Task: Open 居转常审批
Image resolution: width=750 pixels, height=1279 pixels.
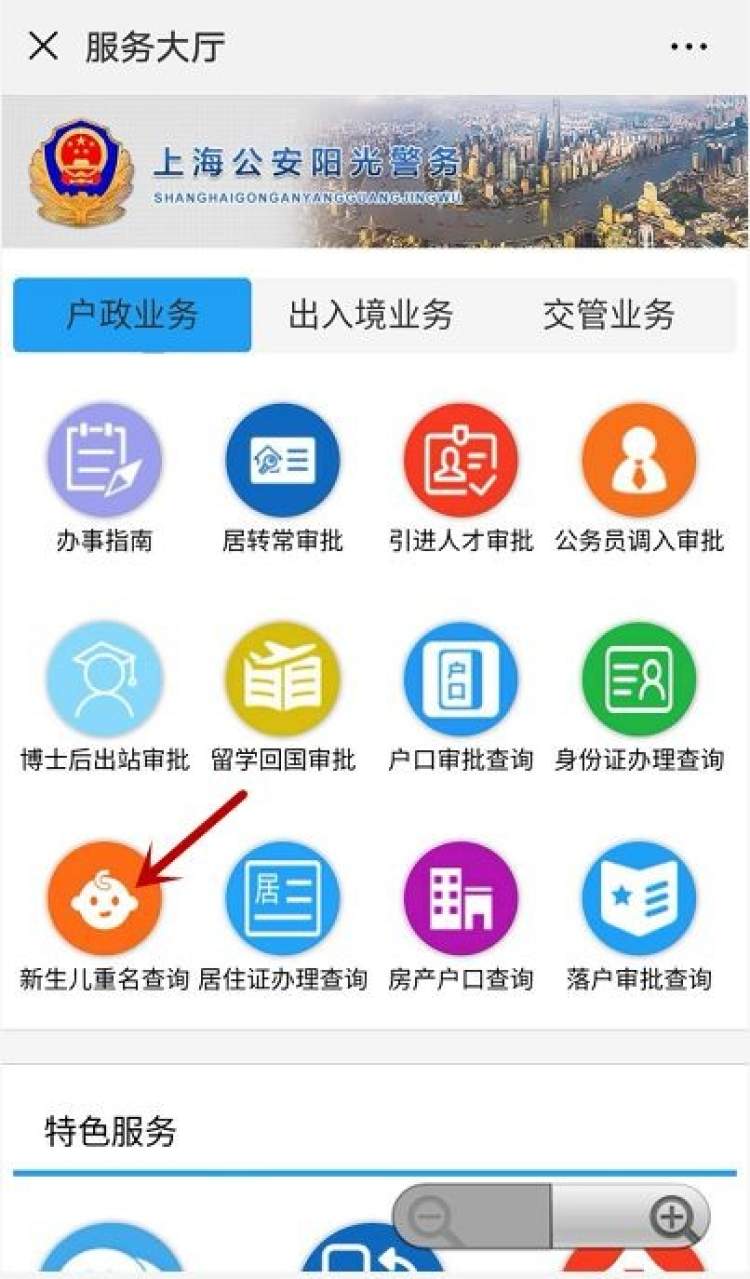Action: click(283, 461)
